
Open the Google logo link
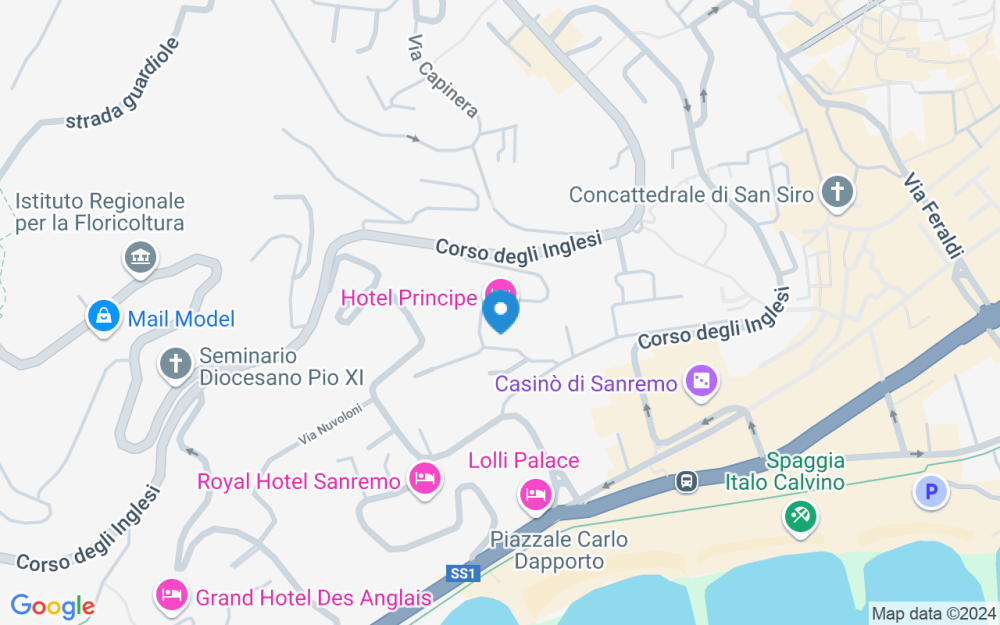coord(52,606)
